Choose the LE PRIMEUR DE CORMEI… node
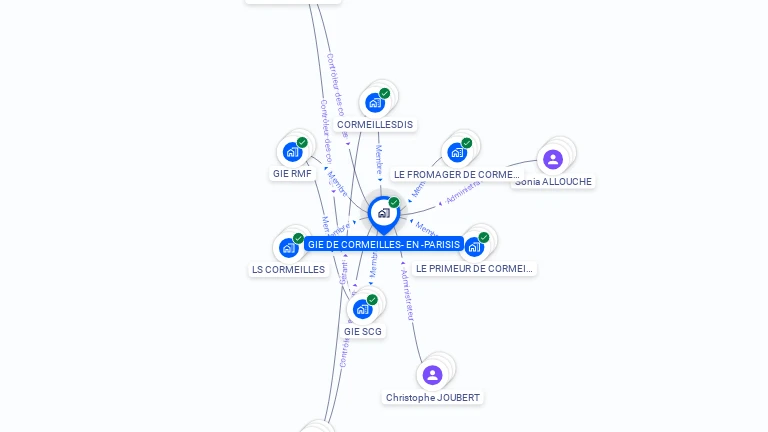Viewport: 768px width, 432px height. point(474,246)
